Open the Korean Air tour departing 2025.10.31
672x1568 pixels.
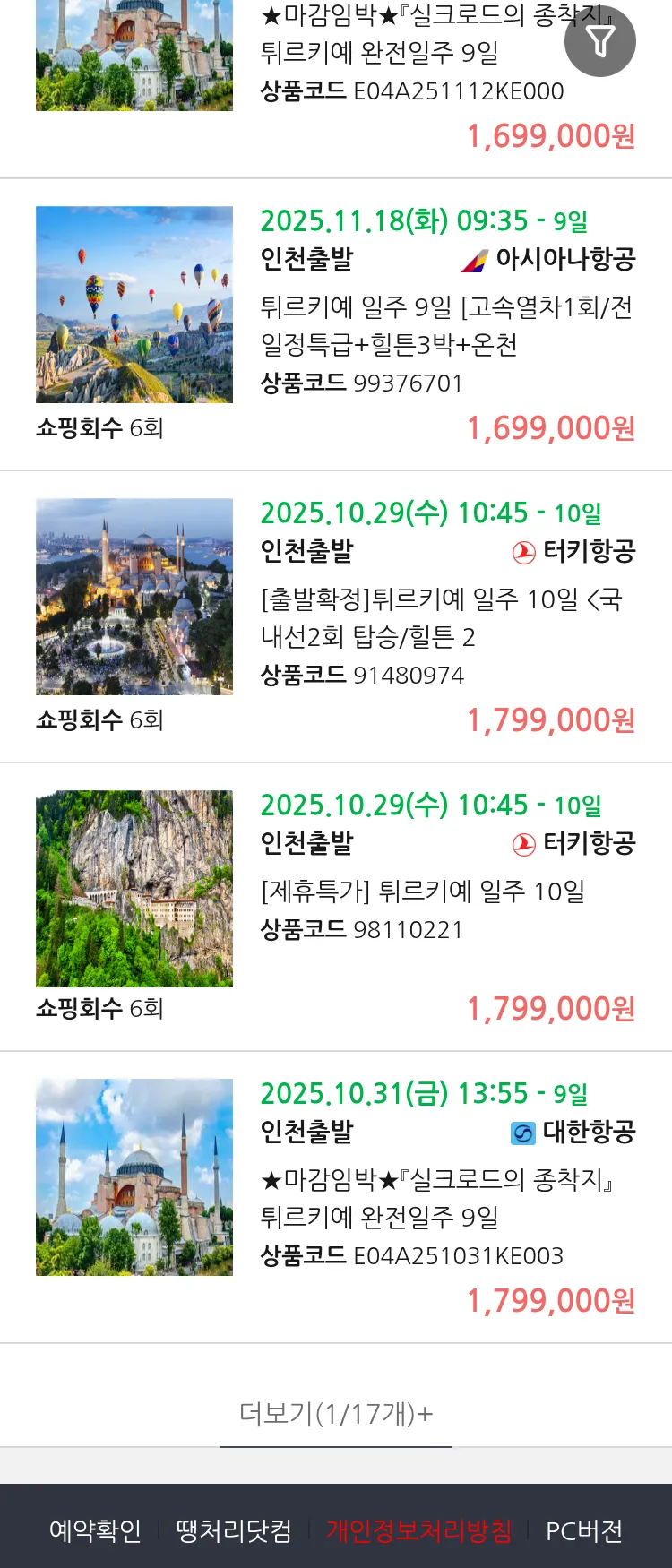(x=437, y=1198)
